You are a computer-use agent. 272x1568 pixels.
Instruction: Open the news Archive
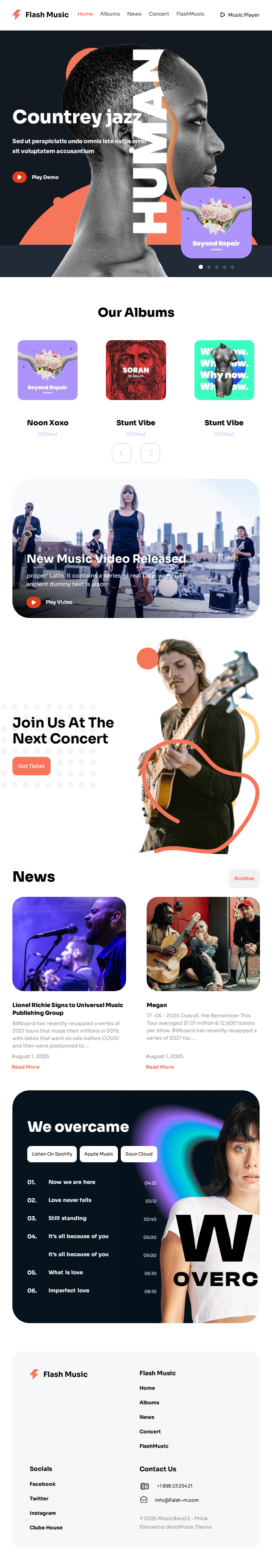point(243,878)
